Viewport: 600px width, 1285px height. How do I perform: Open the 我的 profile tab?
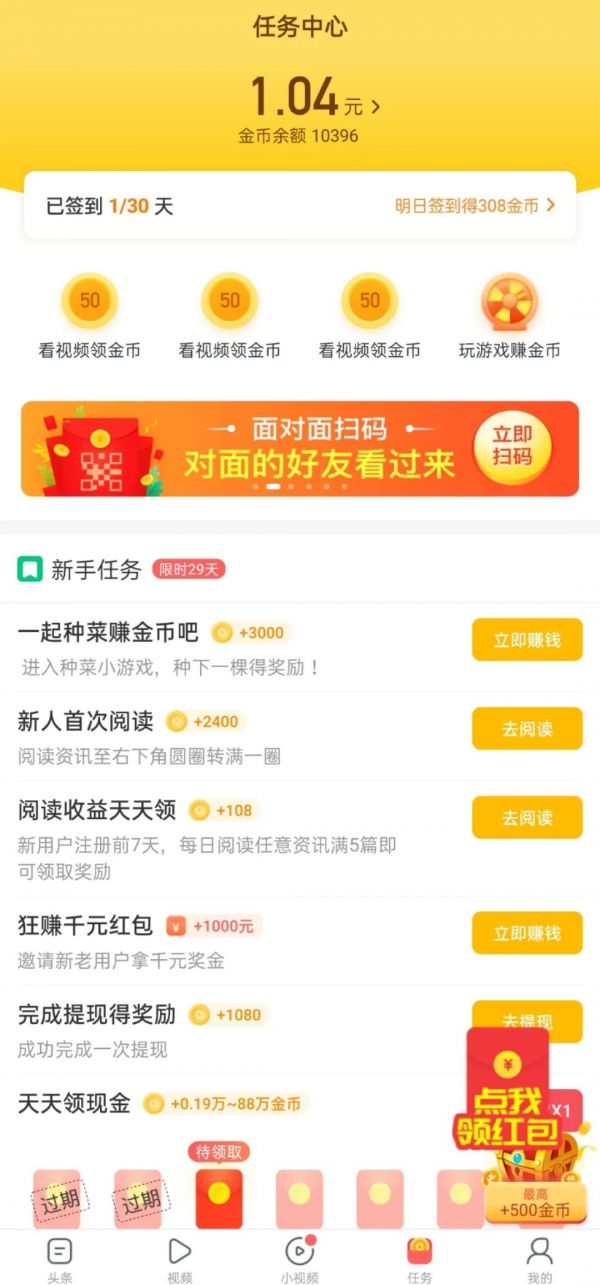(540, 1259)
